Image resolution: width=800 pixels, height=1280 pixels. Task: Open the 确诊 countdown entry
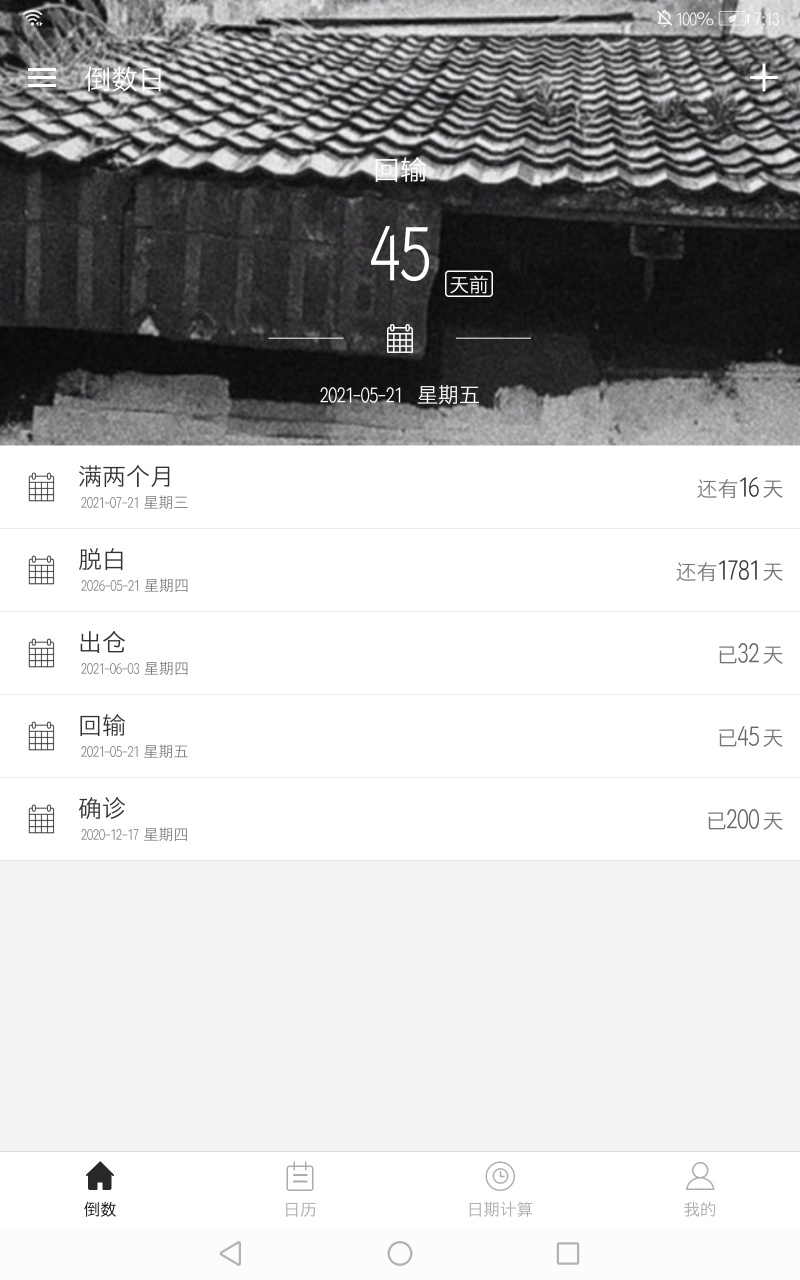400,819
